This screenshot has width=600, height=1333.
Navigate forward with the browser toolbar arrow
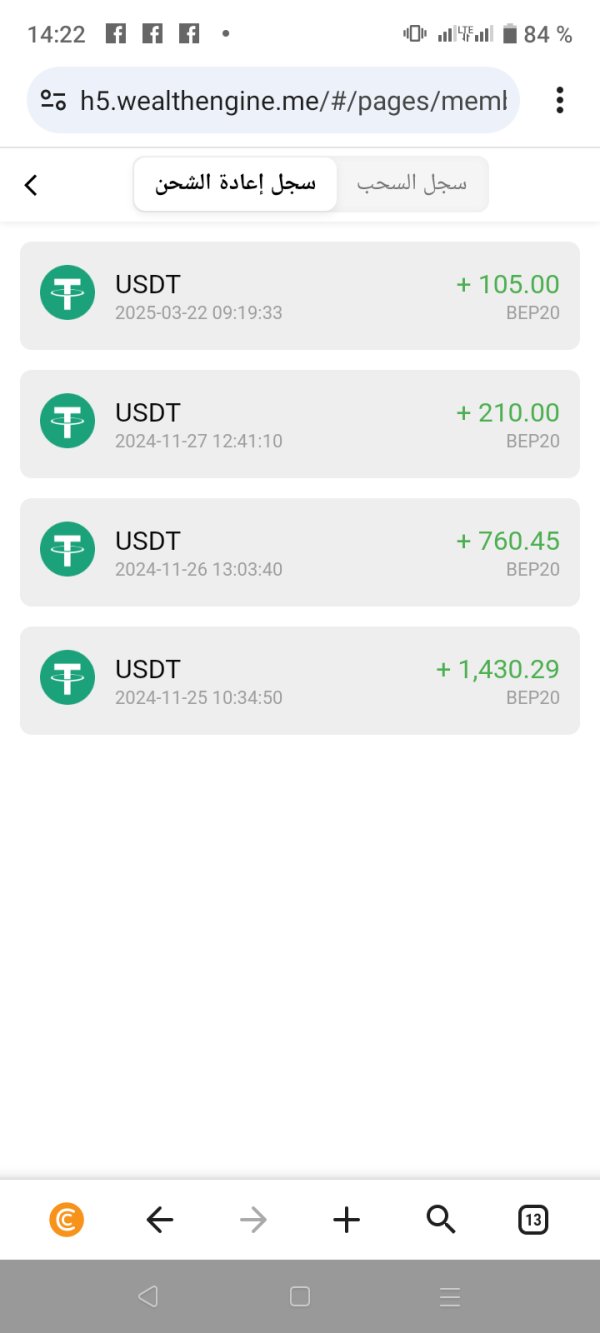(x=253, y=1219)
